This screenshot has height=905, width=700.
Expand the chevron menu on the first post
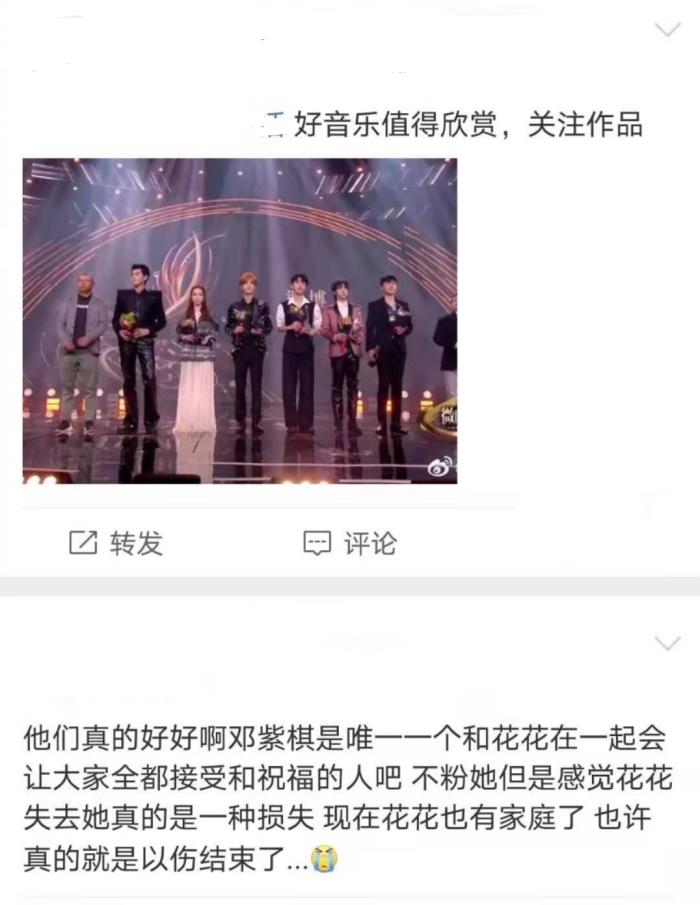click(x=666, y=30)
